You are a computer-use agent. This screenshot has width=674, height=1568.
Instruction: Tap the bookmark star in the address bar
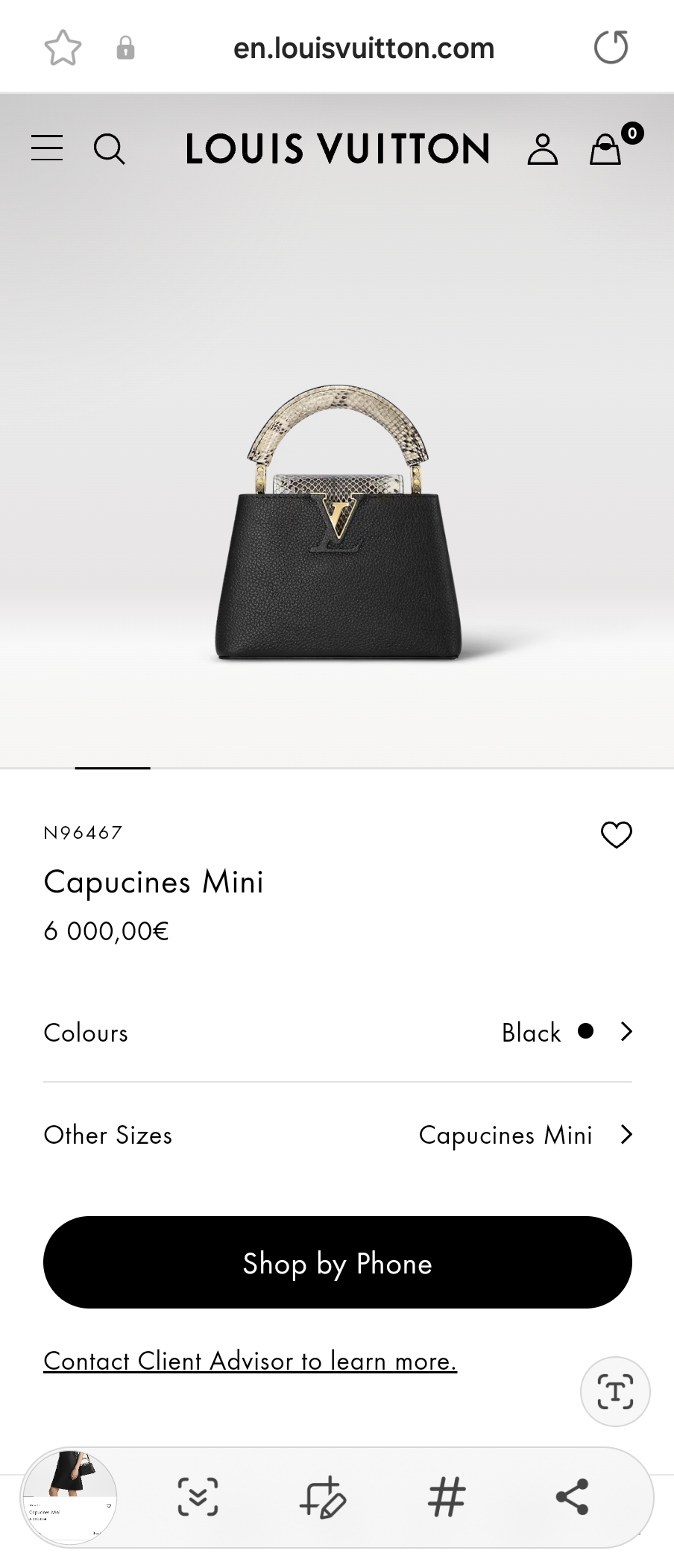(x=63, y=47)
